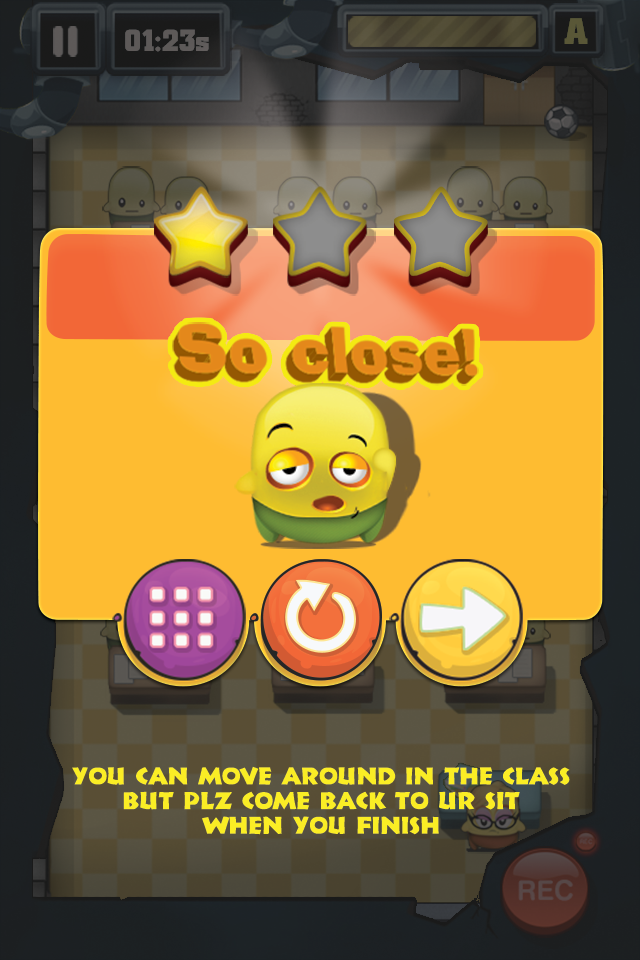Go to the next level arrow
Screen dimensions: 640x960
point(461,620)
